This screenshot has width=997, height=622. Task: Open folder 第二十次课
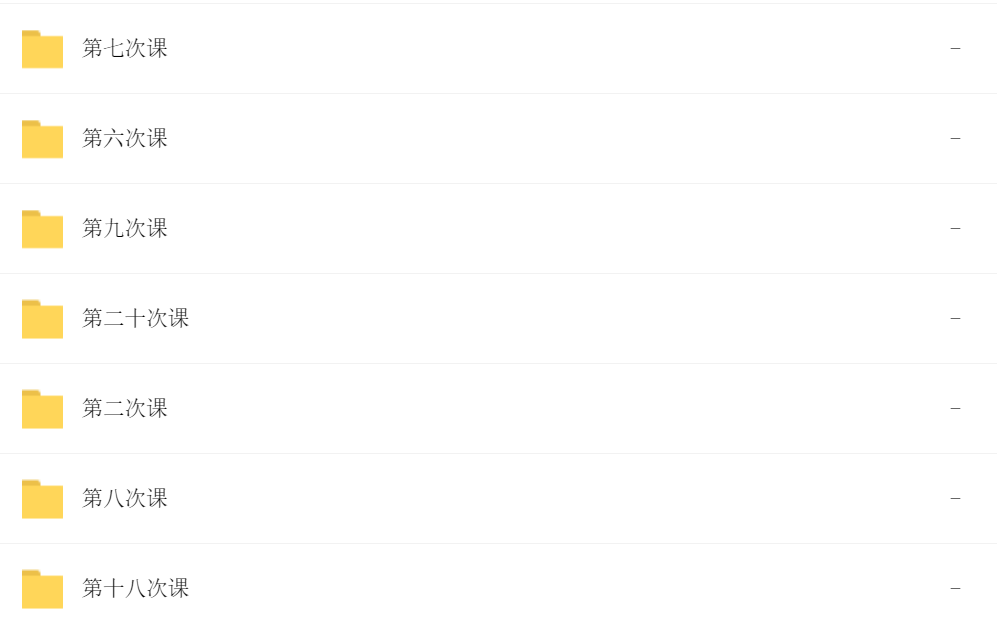[135, 318]
